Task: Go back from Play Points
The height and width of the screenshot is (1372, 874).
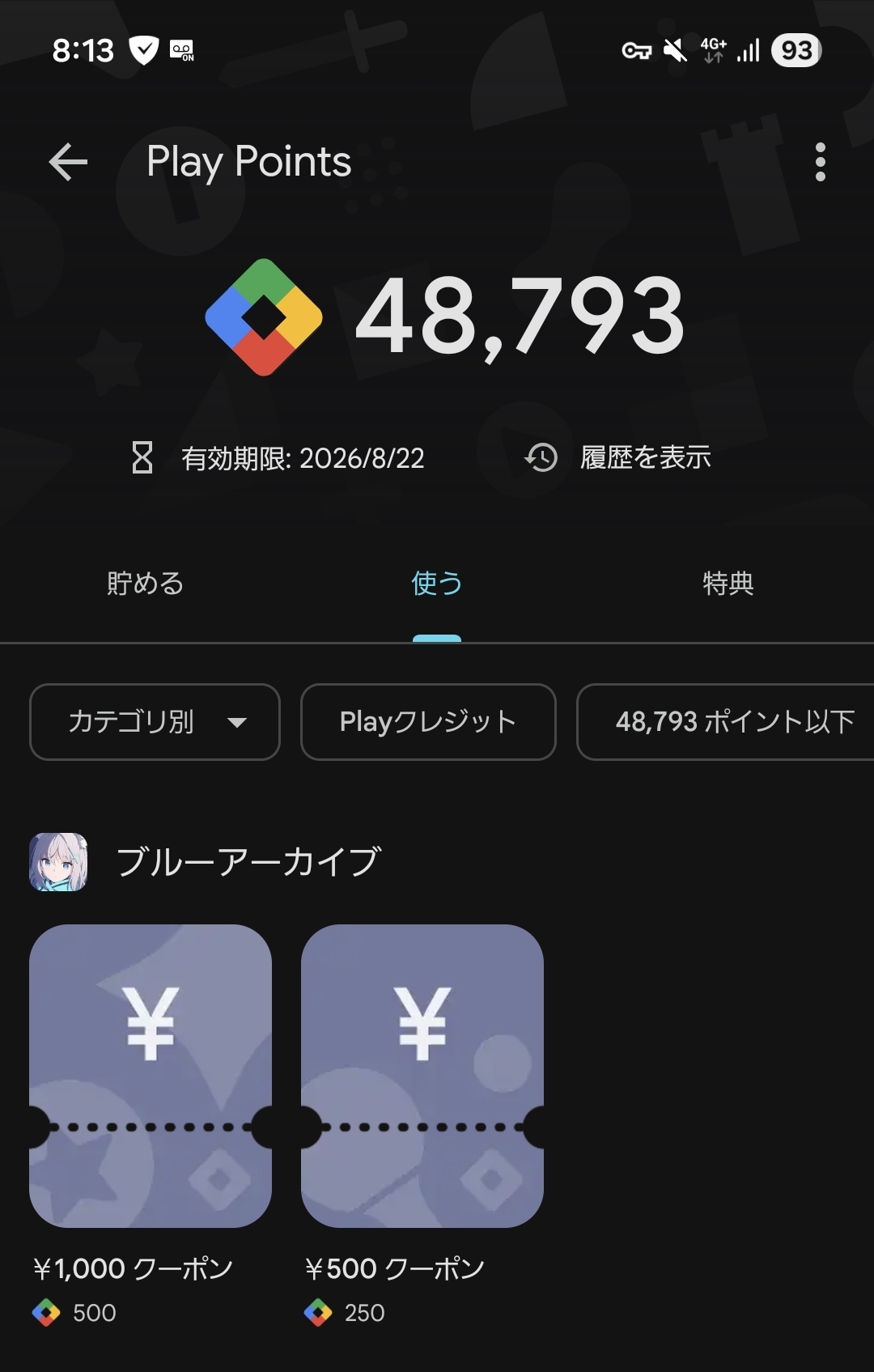Action: pyautogui.click(x=68, y=162)
